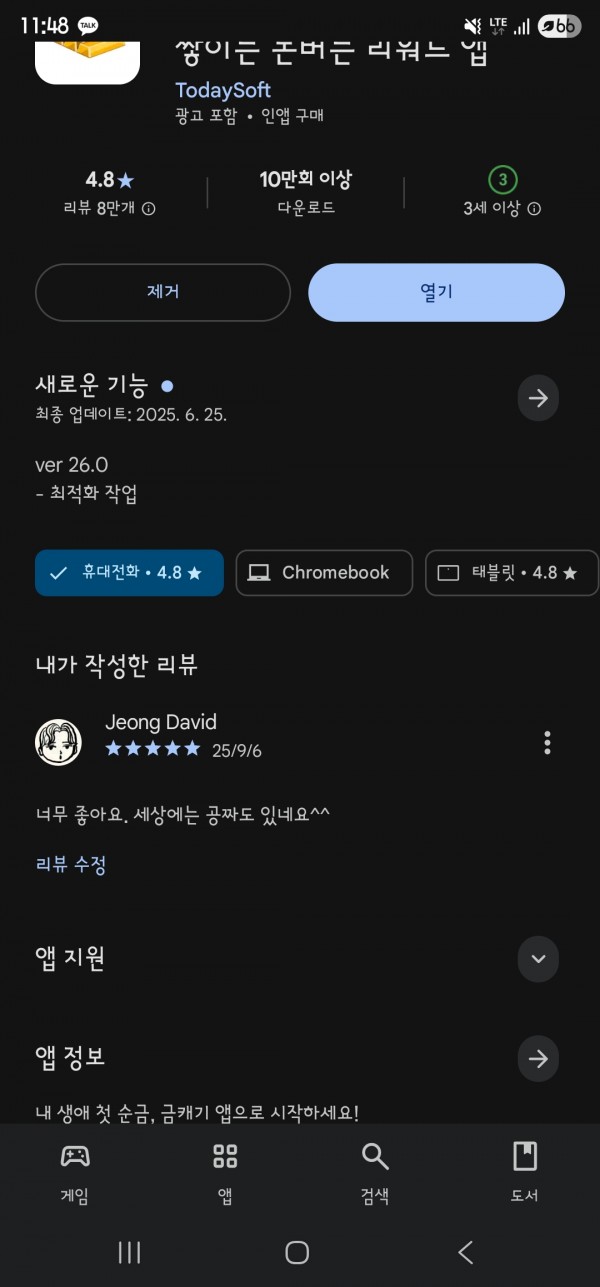
Task: Open 앱 정보 details arrow
Action: coord(538,1059)
